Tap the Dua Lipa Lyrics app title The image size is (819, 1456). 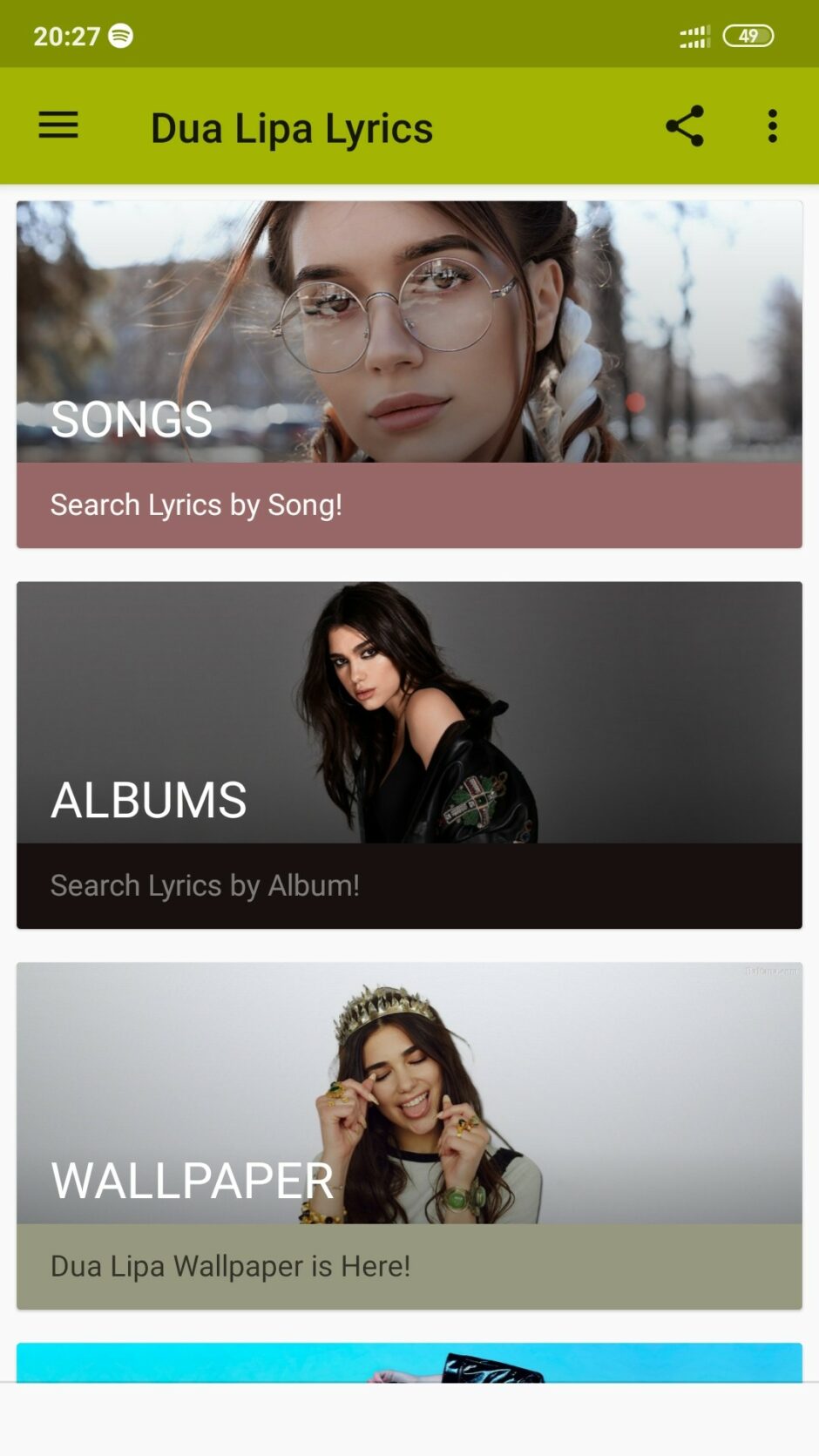[292, 127]
